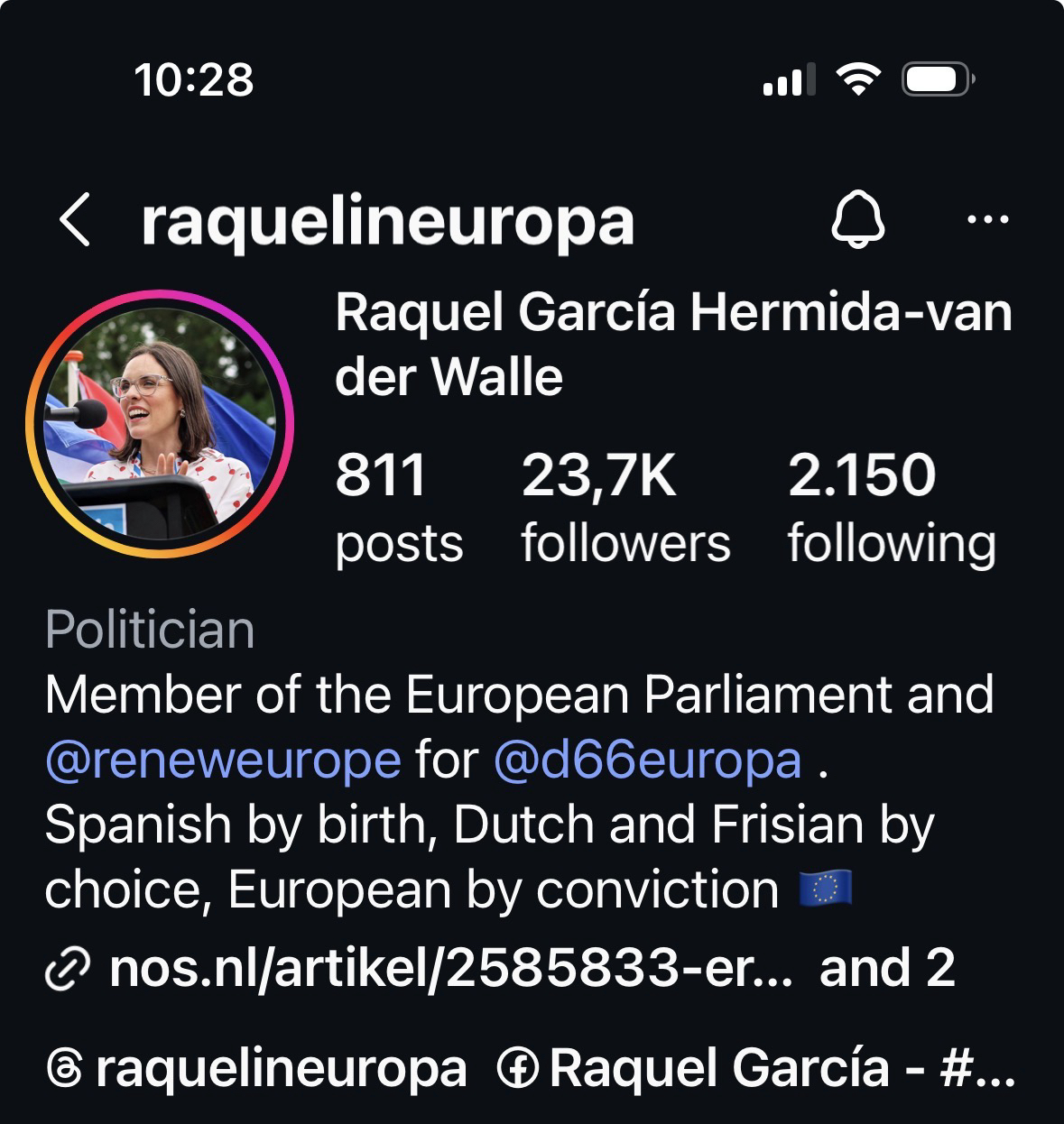Show the 2.150 following list
1064x1124 pixels.
tap(891, 509)
